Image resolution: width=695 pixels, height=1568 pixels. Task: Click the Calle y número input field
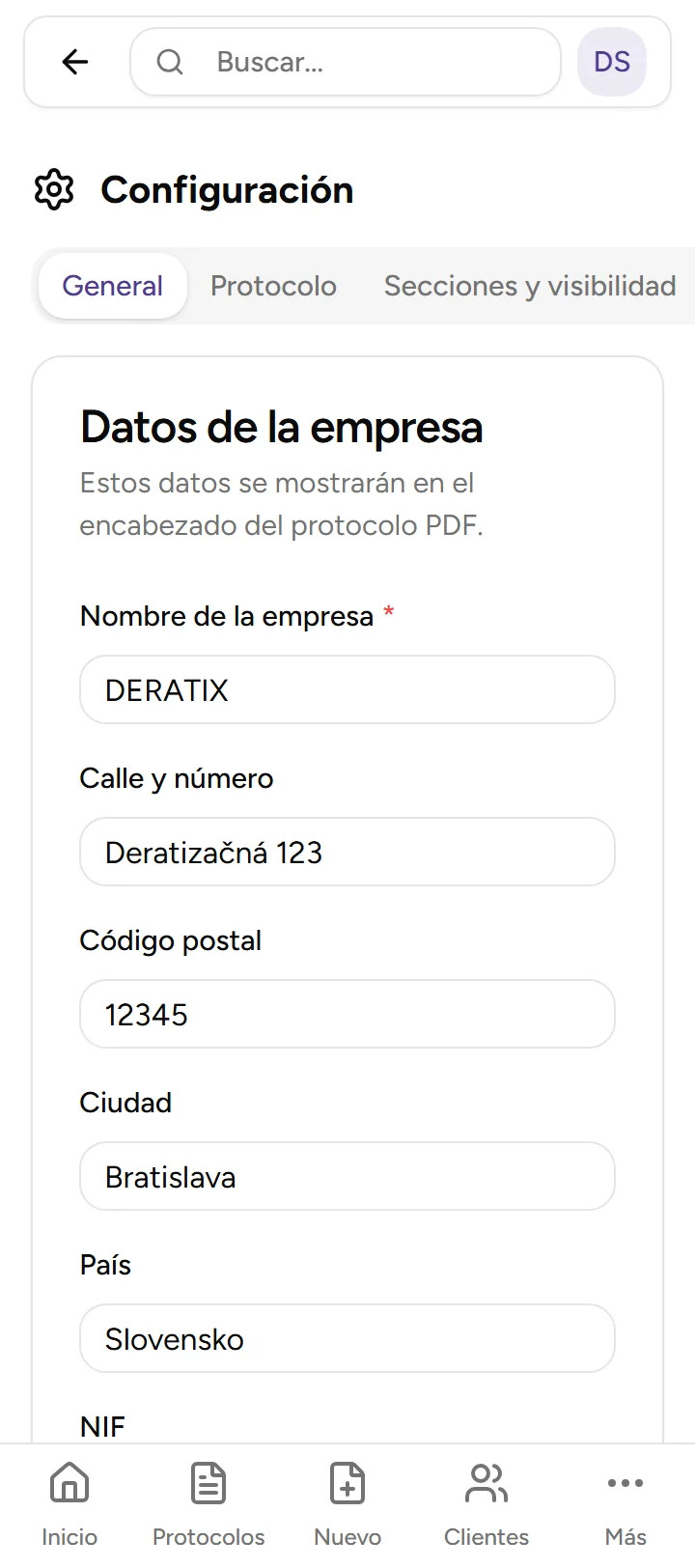coord(347,852)
